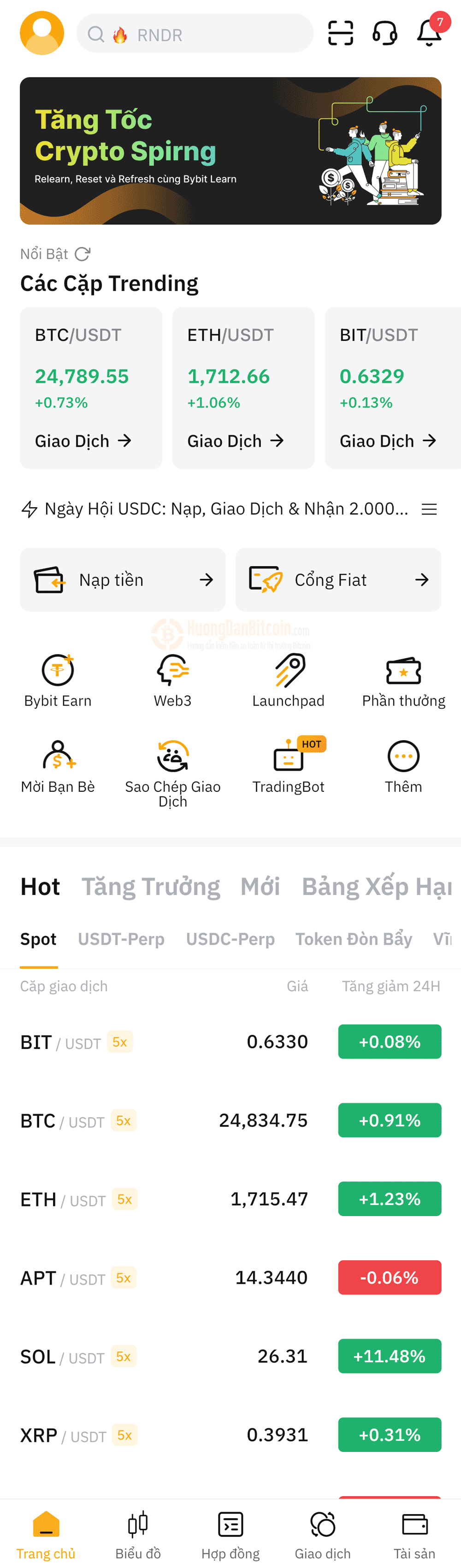Tap the Nạp tiền button
The image size is (461, 1568).
coord(123,579)
